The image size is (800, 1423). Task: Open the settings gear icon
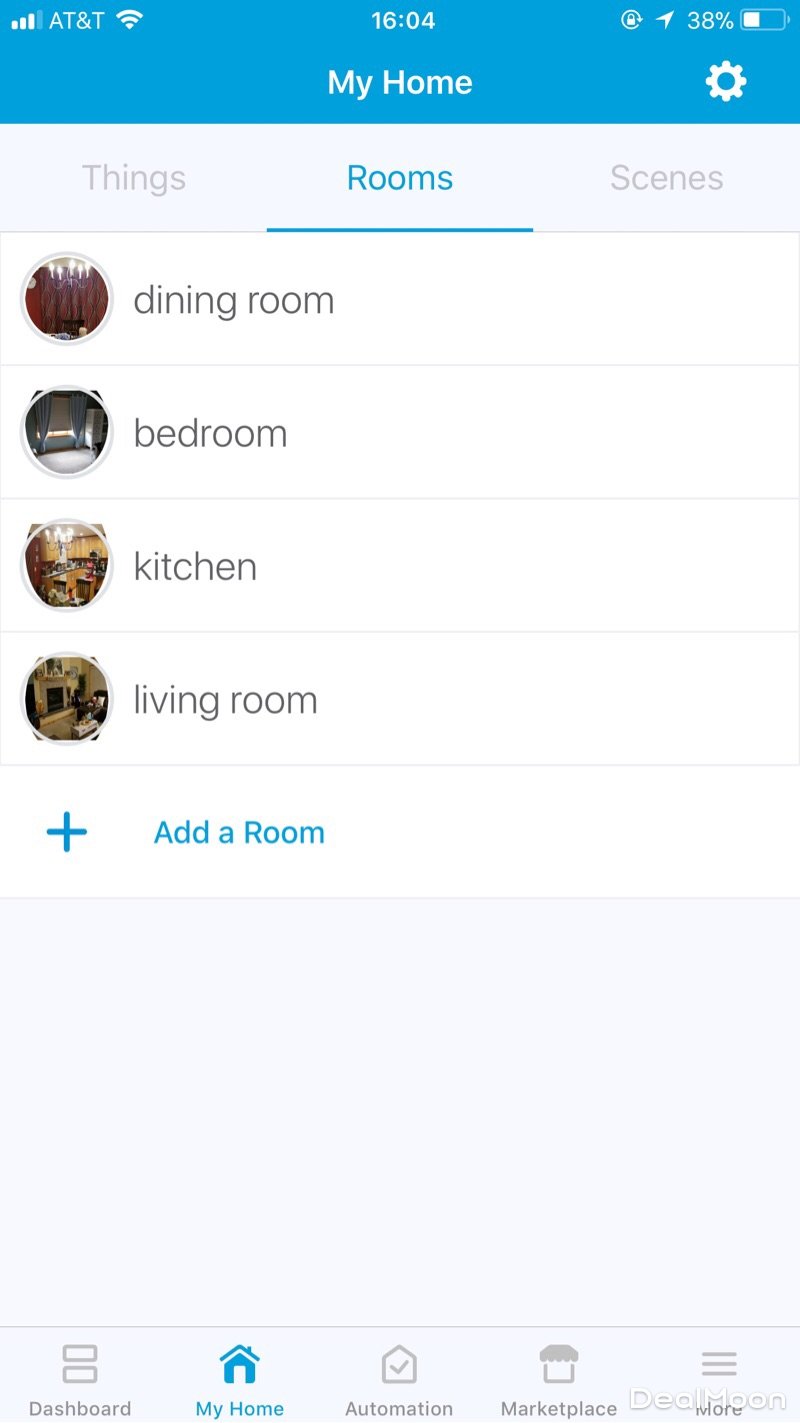tap(725, 82)
